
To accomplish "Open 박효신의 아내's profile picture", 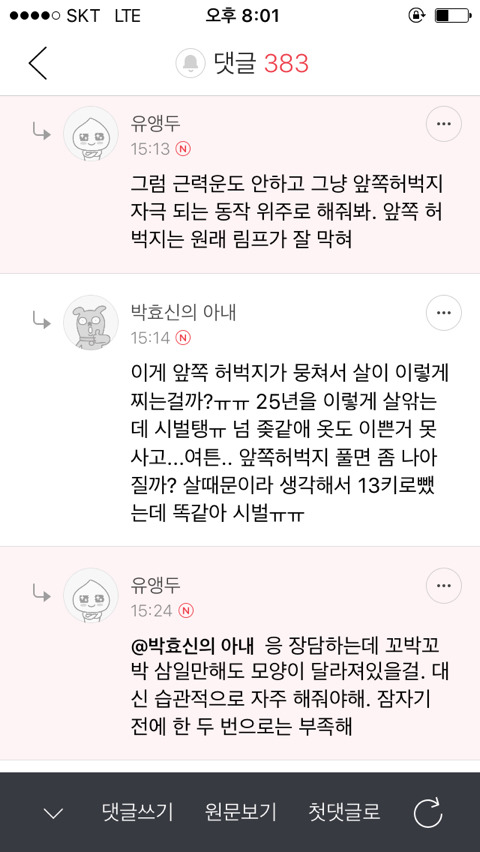I will tap(91, 323).
